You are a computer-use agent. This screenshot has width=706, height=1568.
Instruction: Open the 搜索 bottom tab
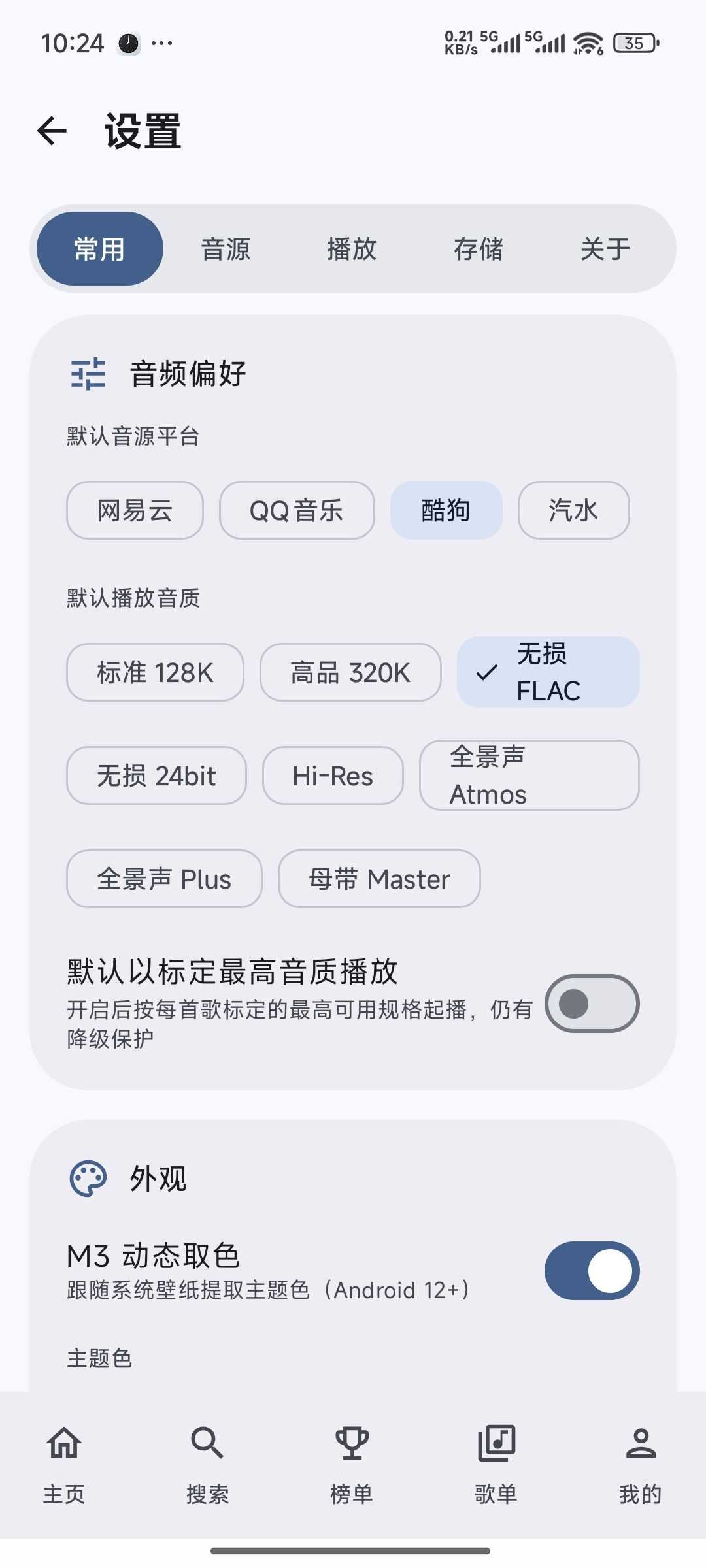click(x=207, y=1465)
